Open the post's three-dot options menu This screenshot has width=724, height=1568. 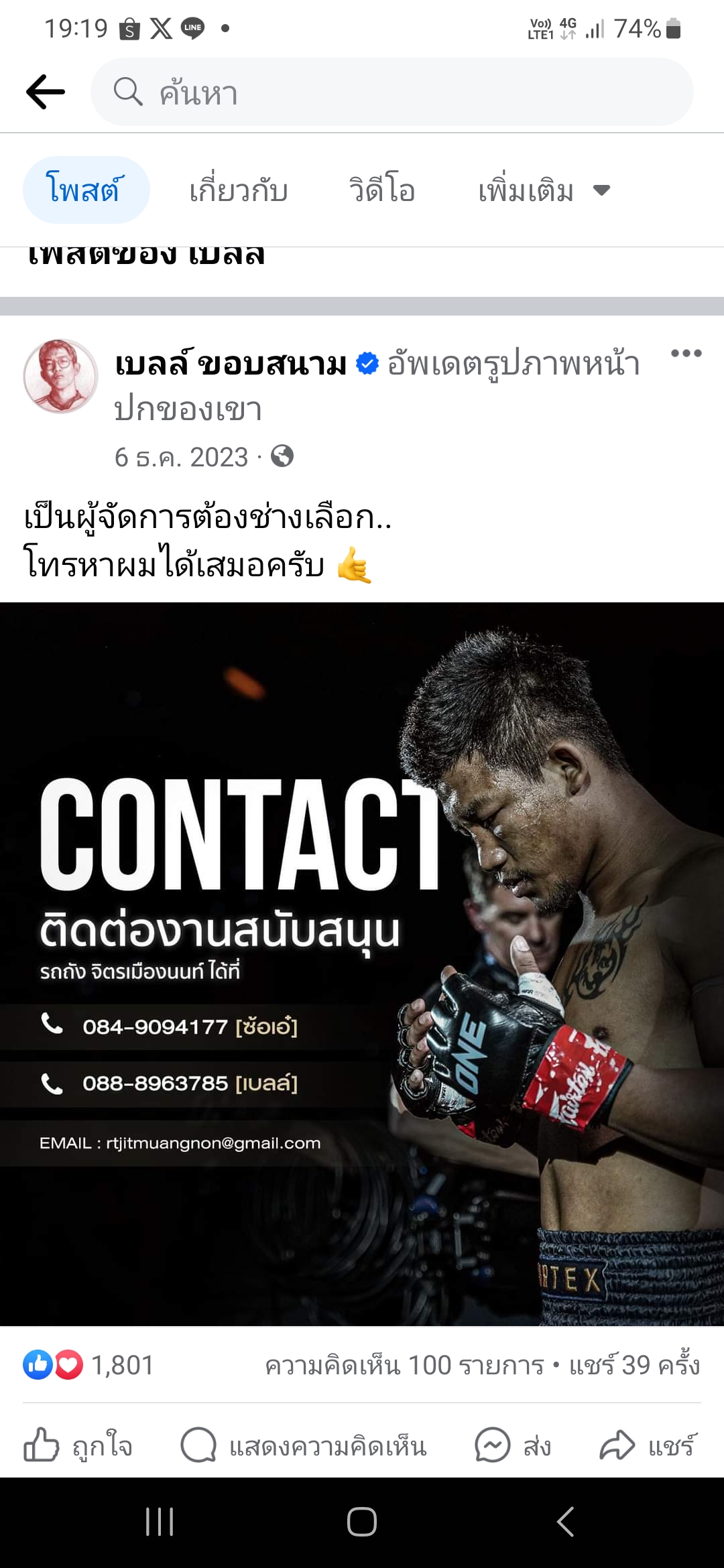(686, 353)
